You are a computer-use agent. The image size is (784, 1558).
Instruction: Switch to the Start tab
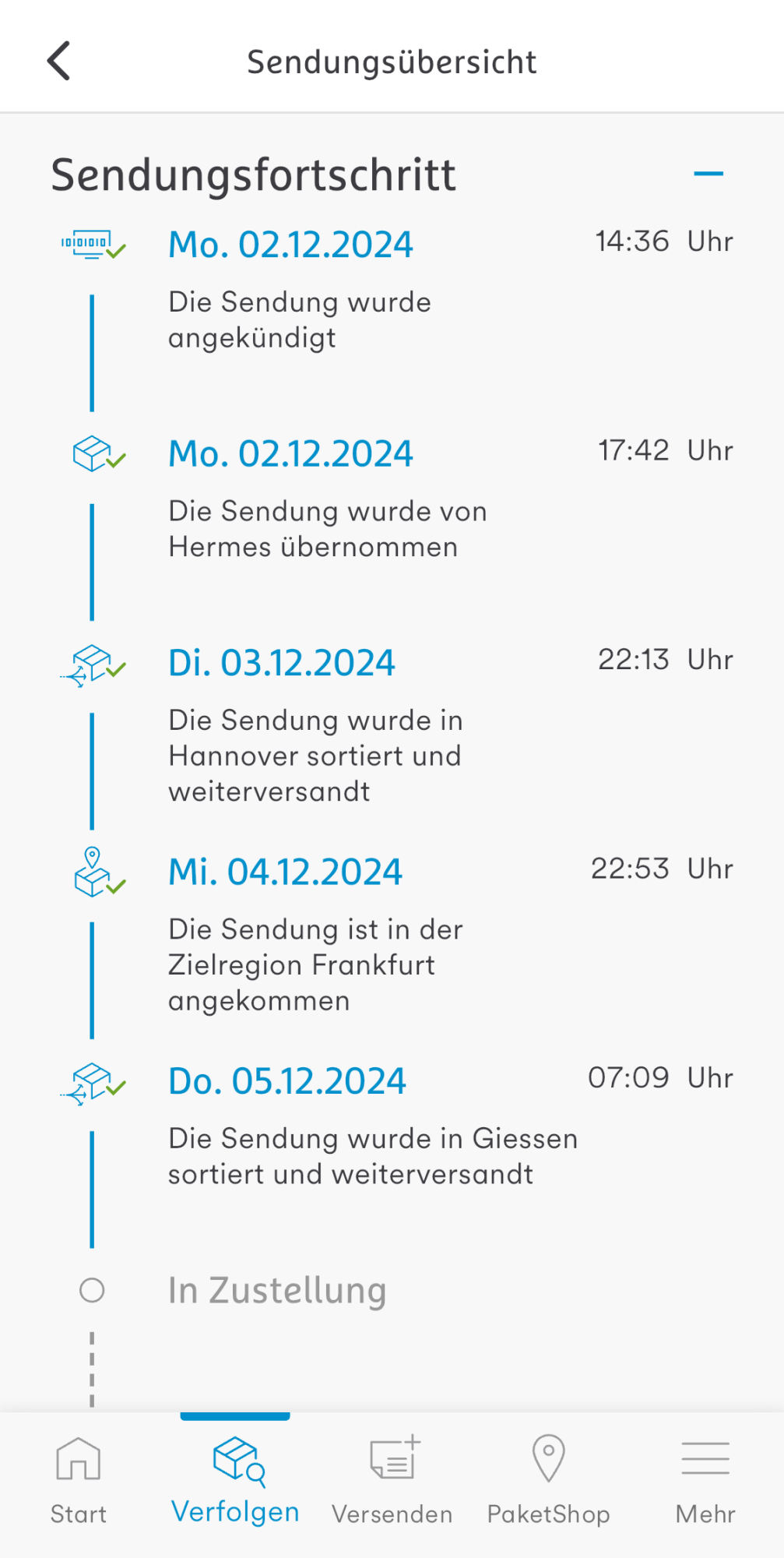point(79,1479)
